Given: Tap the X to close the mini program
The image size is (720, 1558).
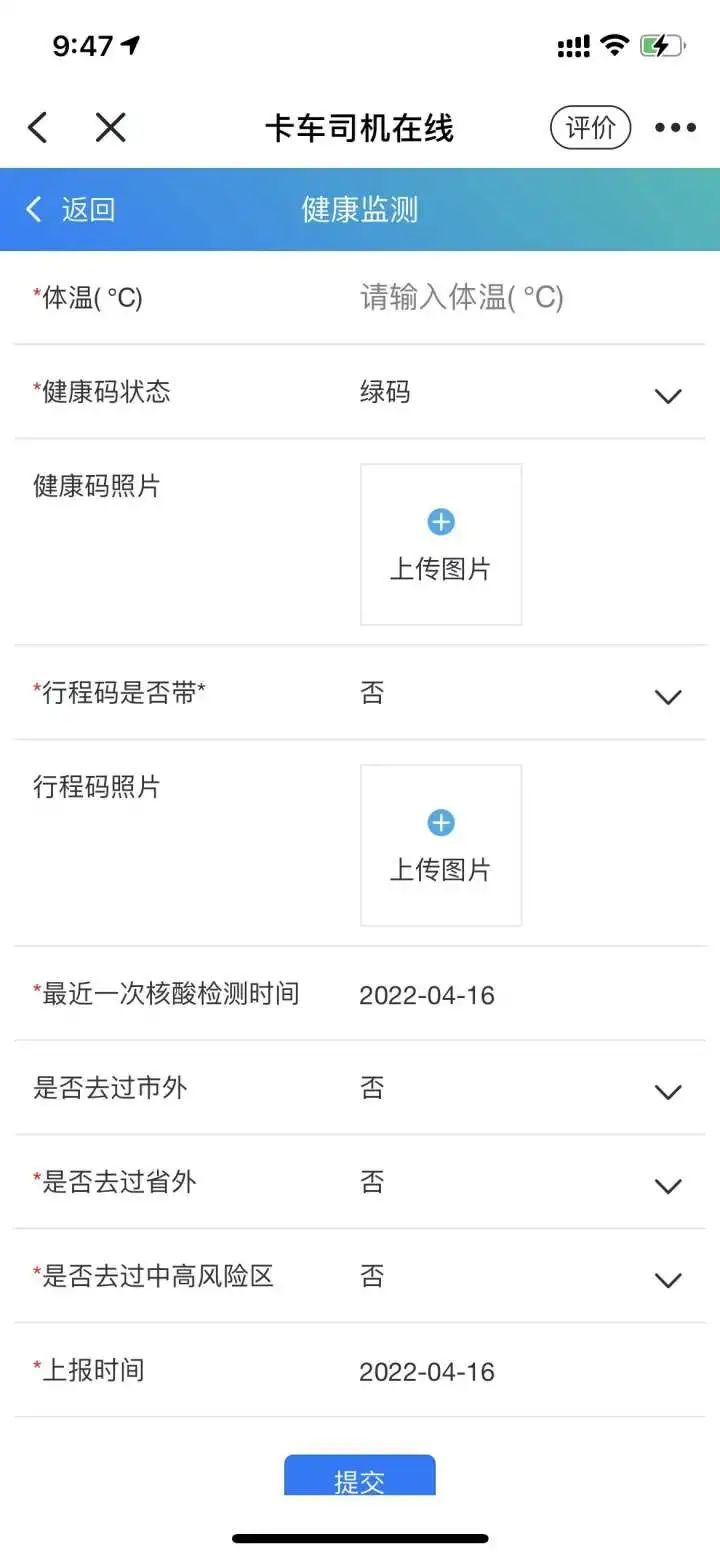Looking at the screenshot, I should tap(111, 127).
